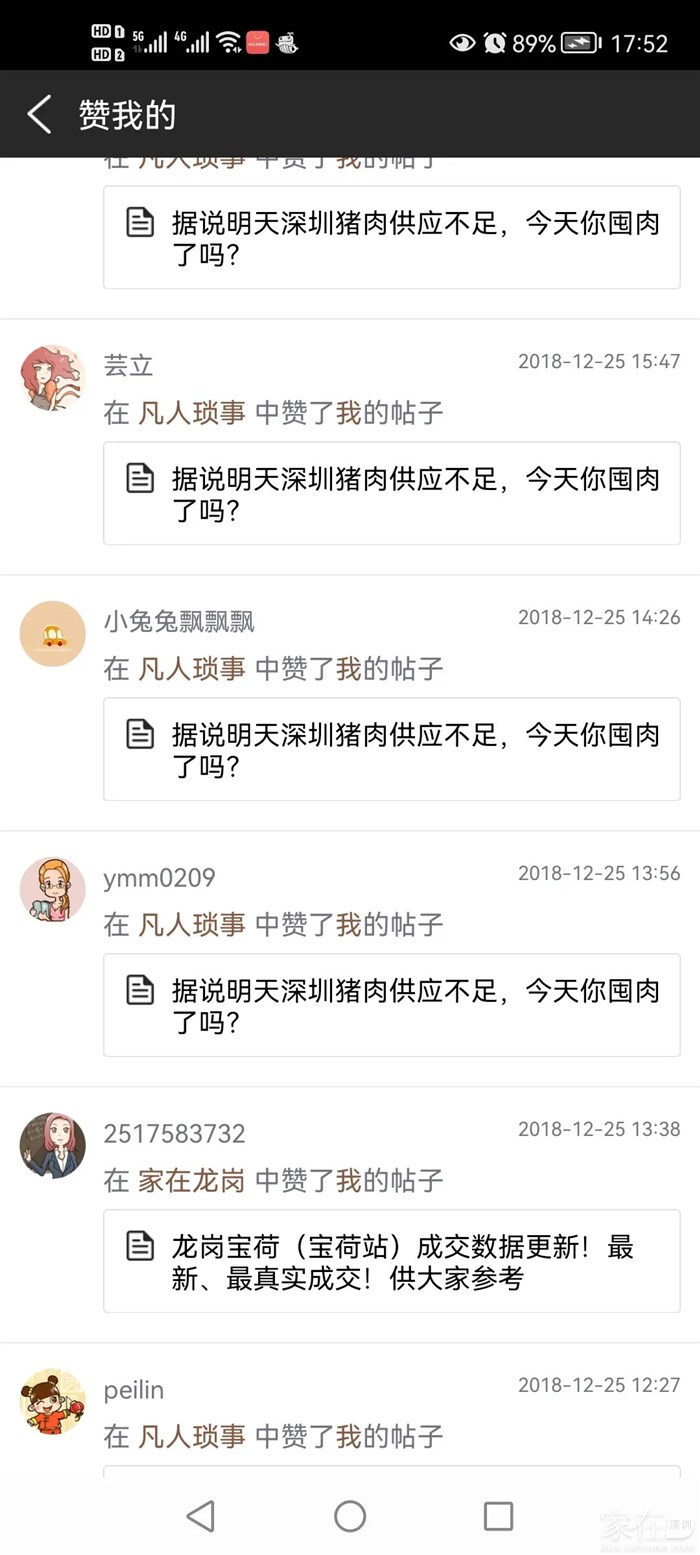Tap the system home button
Screen dimensions: 700x1555
[350, 1516]
